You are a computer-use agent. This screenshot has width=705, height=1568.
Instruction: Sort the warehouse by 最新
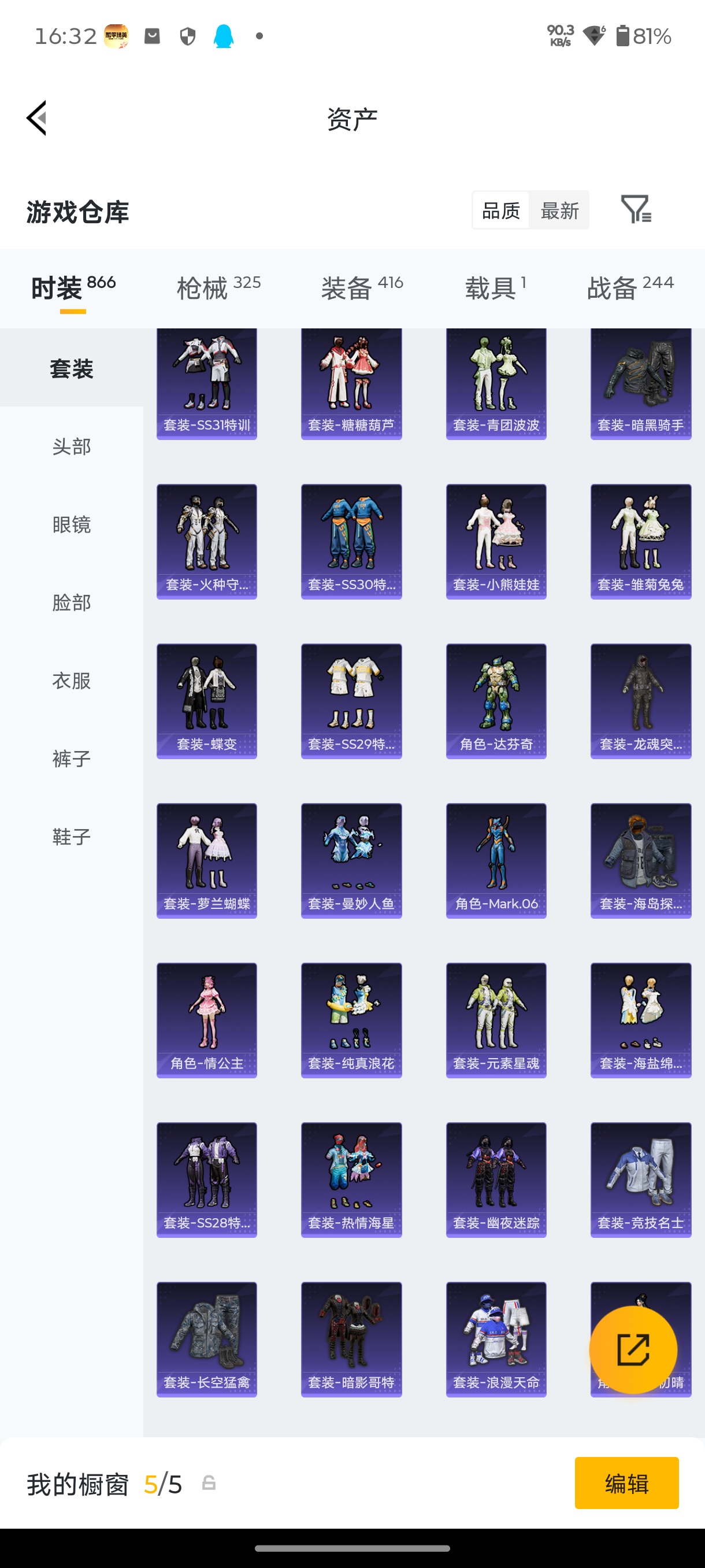(x=559, y=210)
